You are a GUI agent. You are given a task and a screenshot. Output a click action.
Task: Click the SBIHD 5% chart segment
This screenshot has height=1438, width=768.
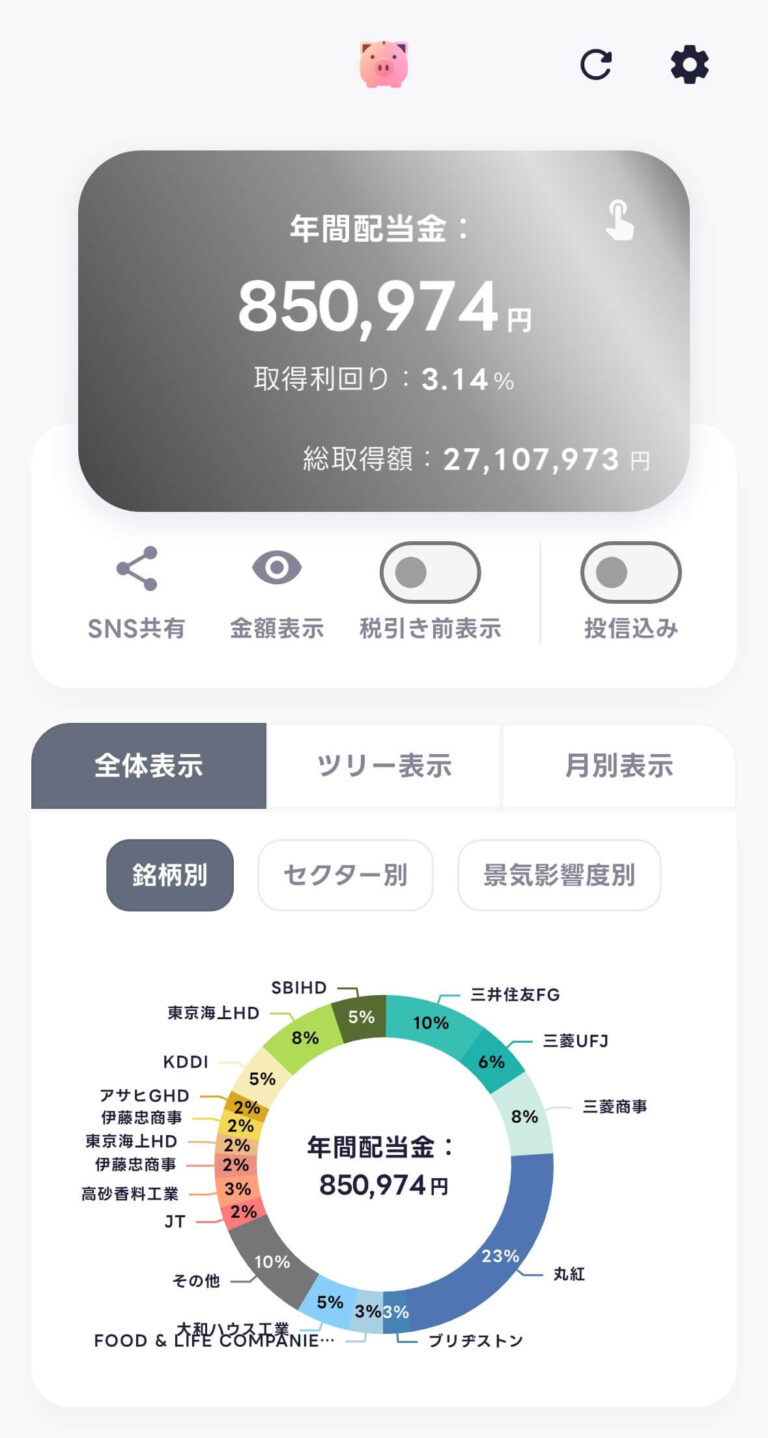pos(360,1017)
